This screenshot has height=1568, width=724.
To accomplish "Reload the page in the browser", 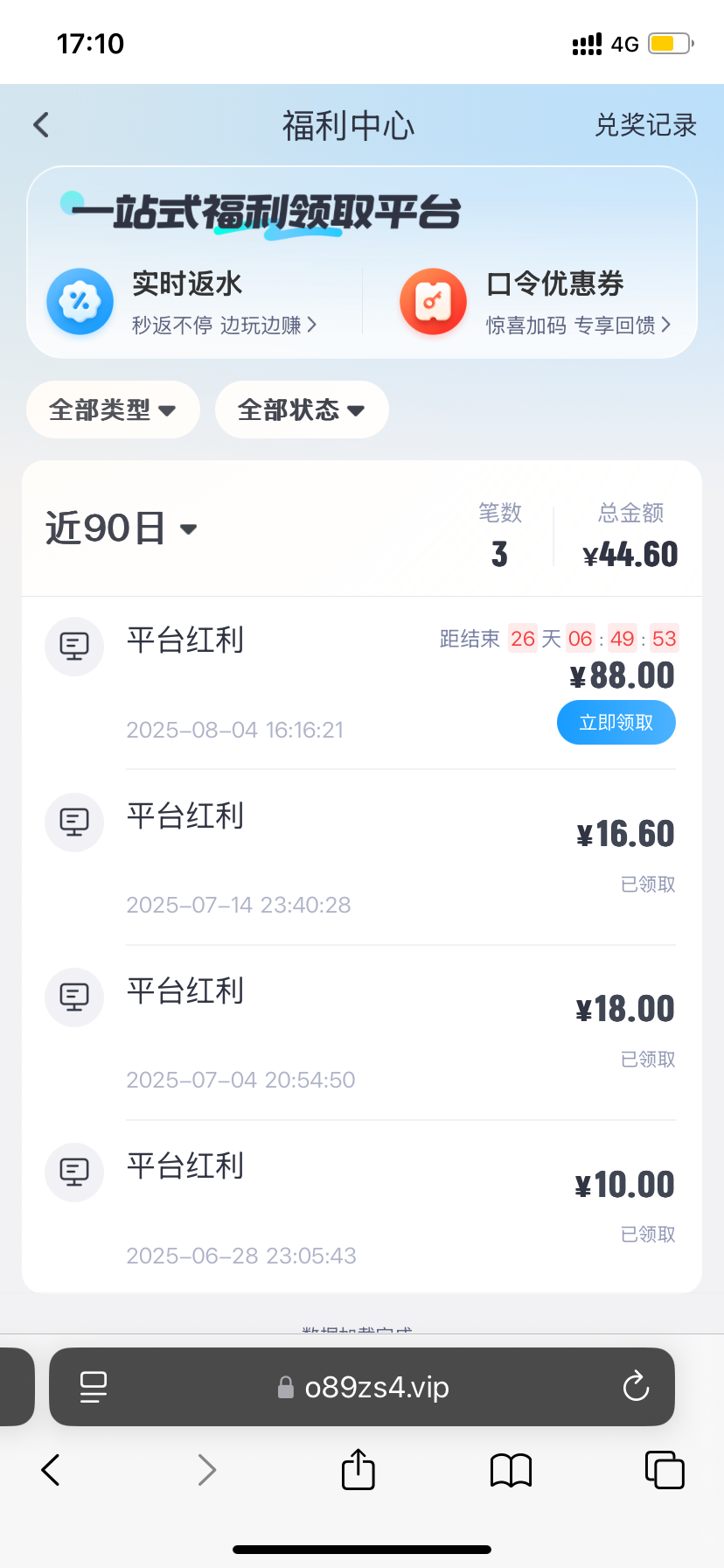I will pyautogui.click(x=636, y=1387).
